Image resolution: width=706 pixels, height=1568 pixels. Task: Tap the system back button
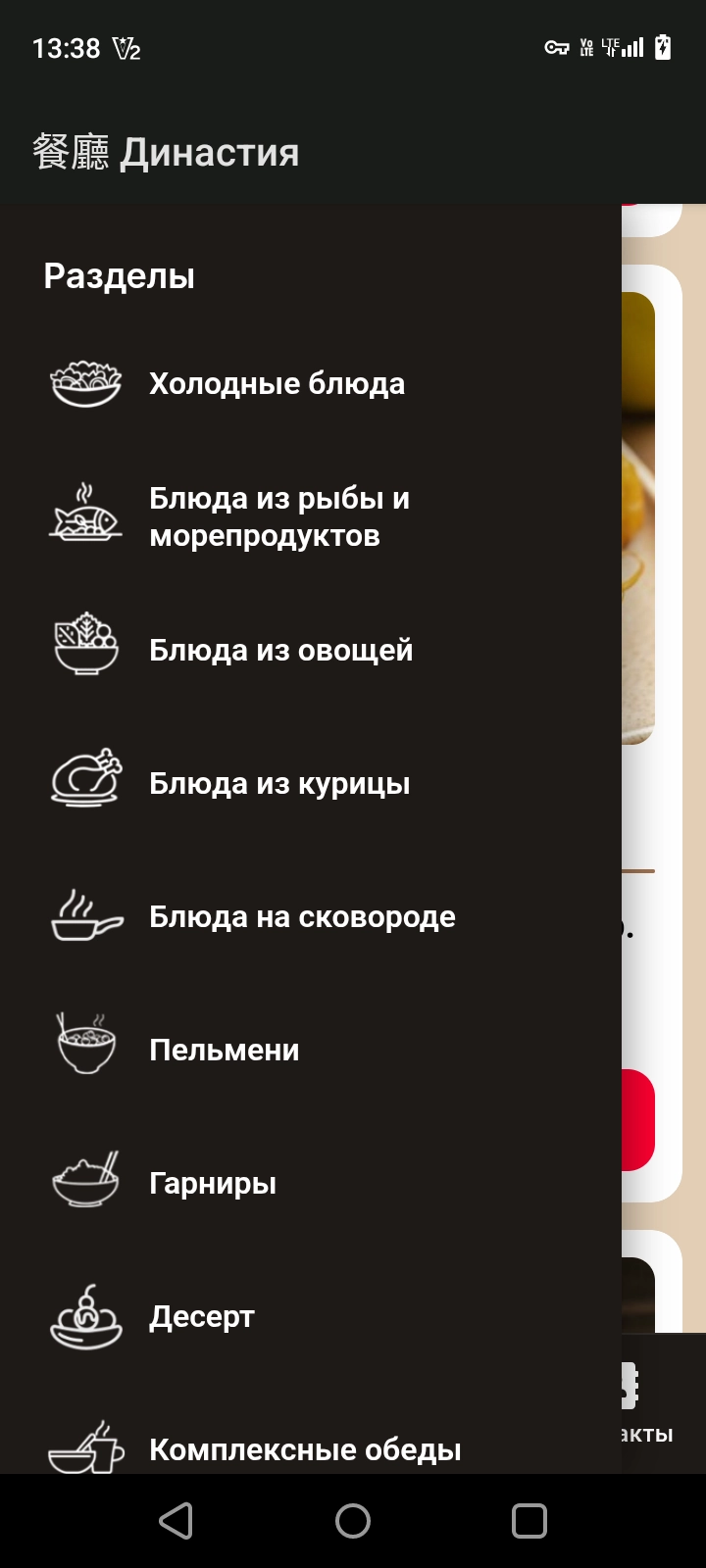pyautogui.click(x=176, y=1521)
